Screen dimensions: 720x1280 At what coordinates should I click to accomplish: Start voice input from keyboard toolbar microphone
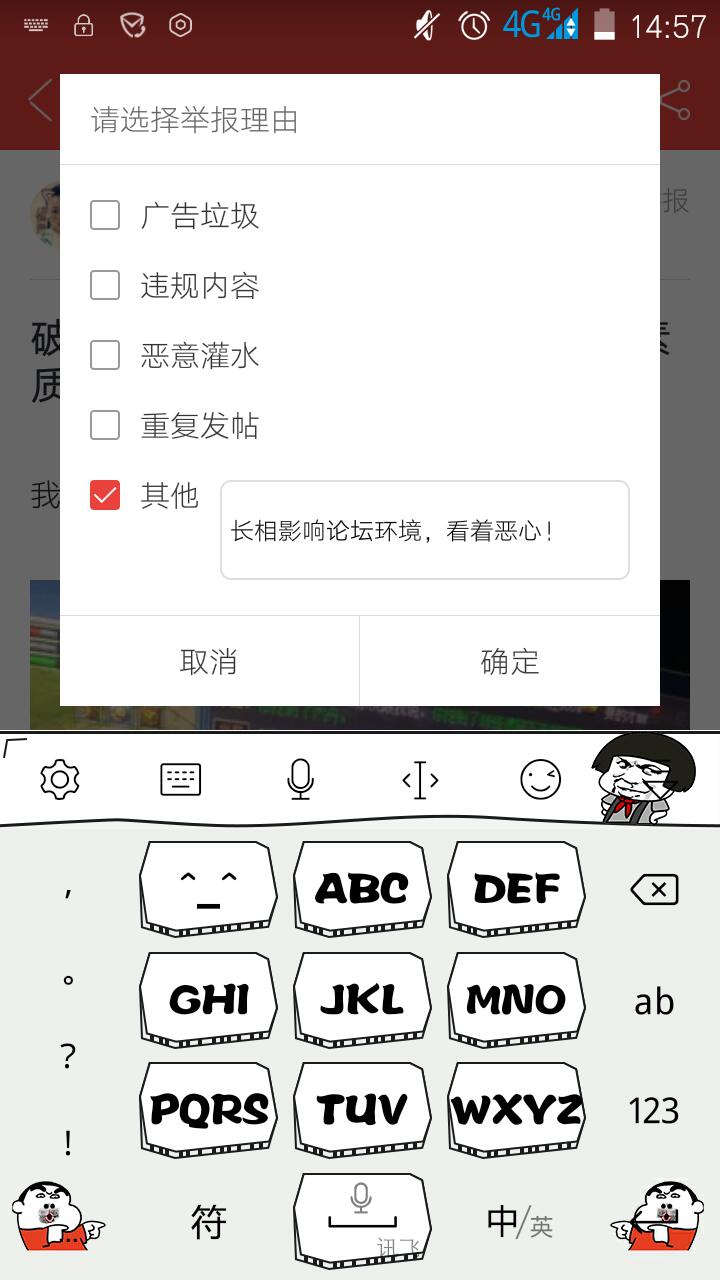tap(300, 779)
